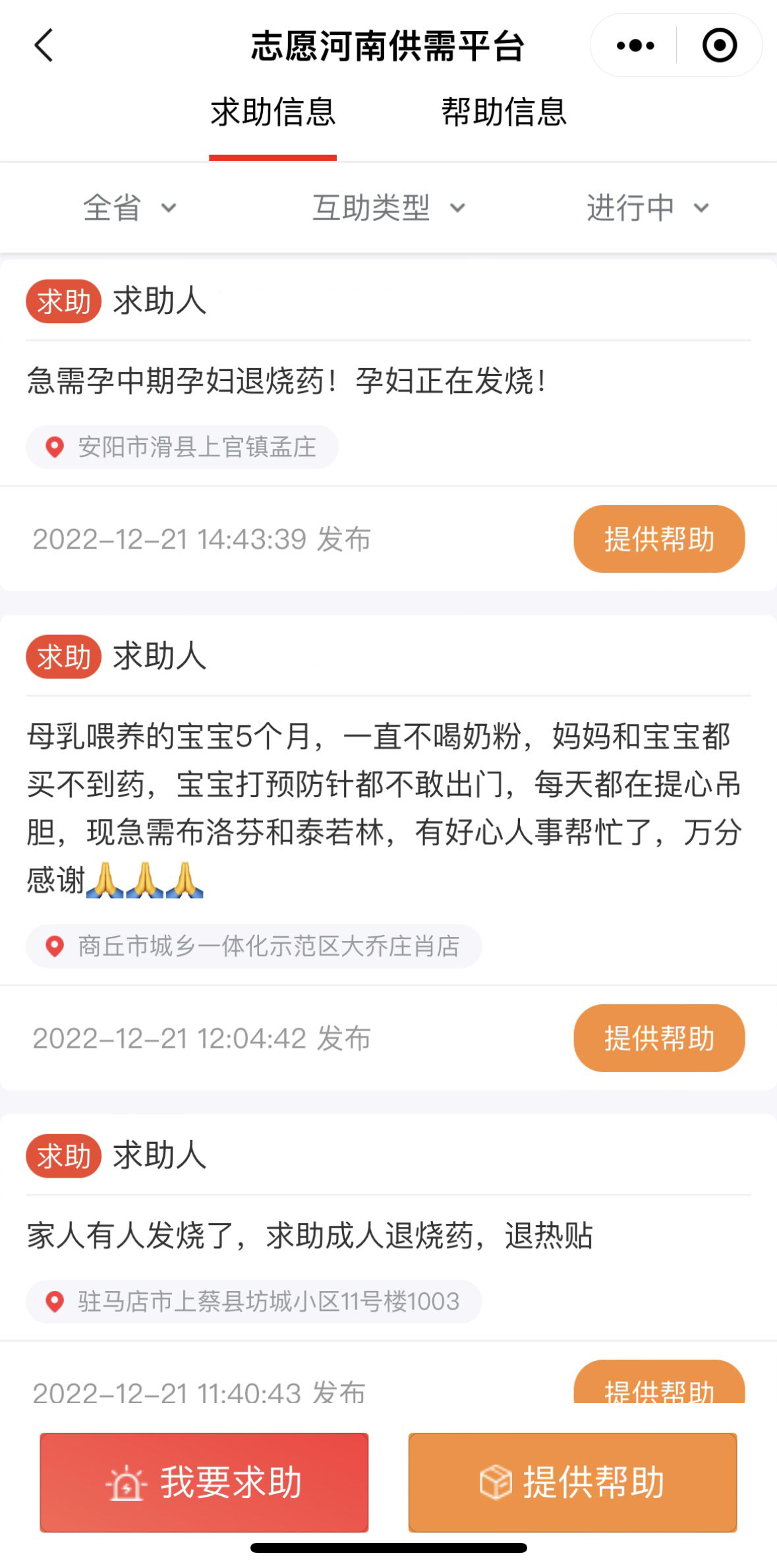Tap the red 我要求助 button

point(204,1482)
